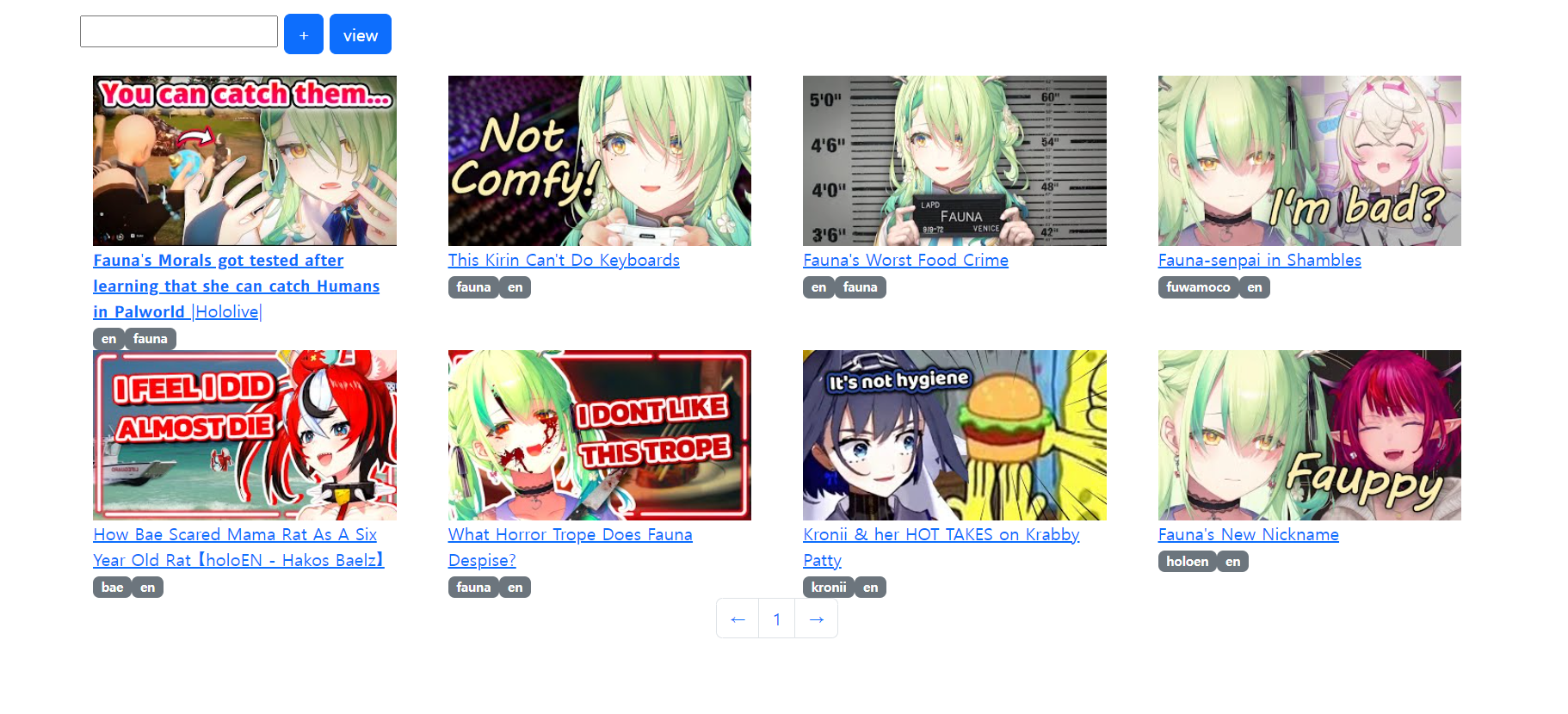1568x714 pixels.
Task: Open "This Kirin Can't Do Keyboards" link
Action: 564,260
